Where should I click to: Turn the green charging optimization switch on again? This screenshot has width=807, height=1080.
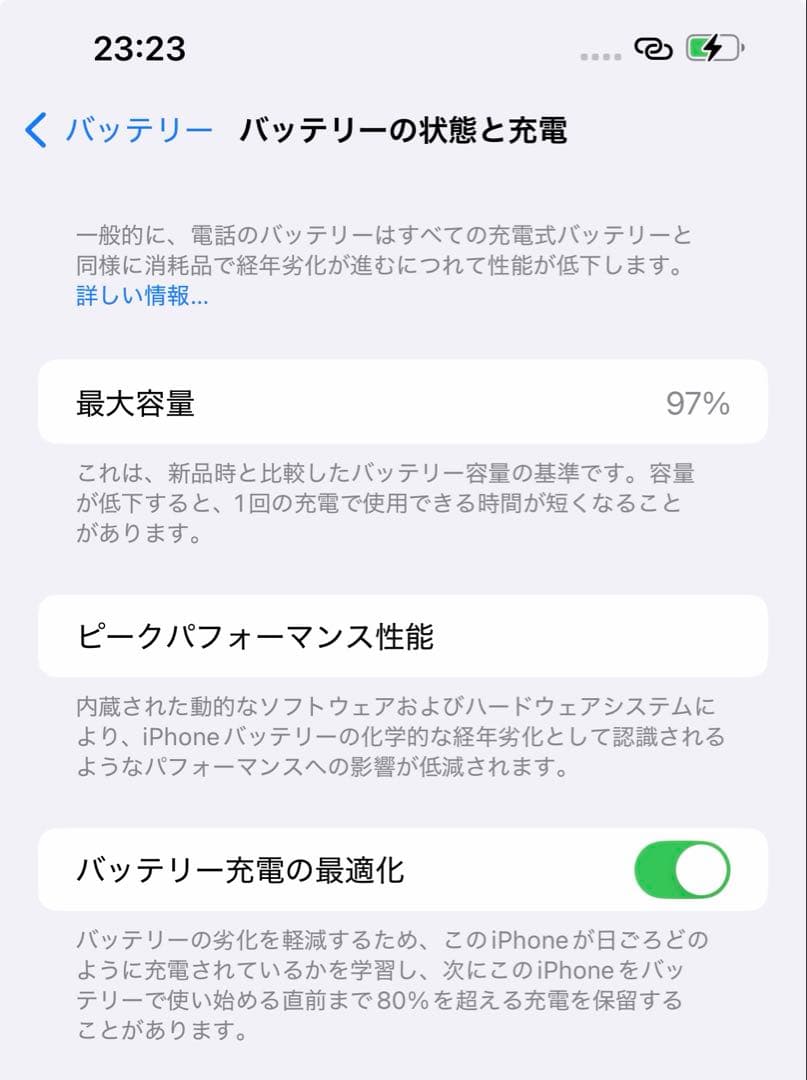(x=681, y=870)
